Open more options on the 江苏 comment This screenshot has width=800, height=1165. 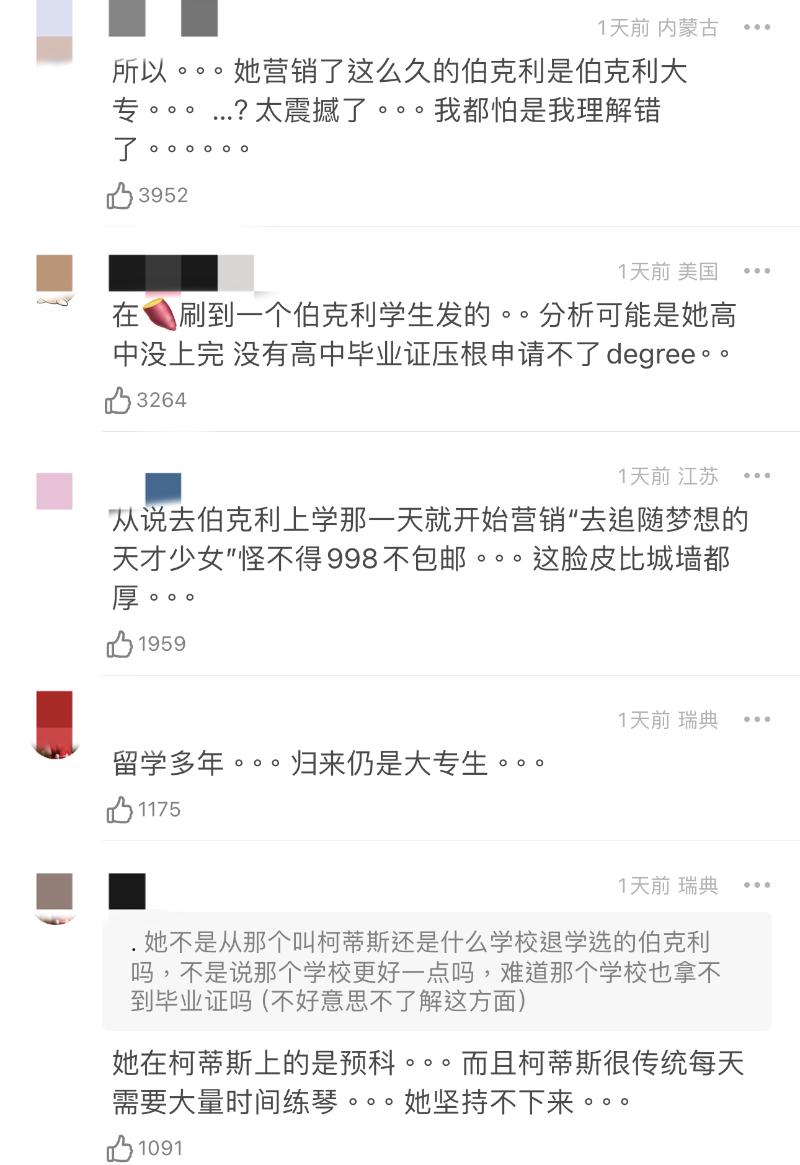757,476
